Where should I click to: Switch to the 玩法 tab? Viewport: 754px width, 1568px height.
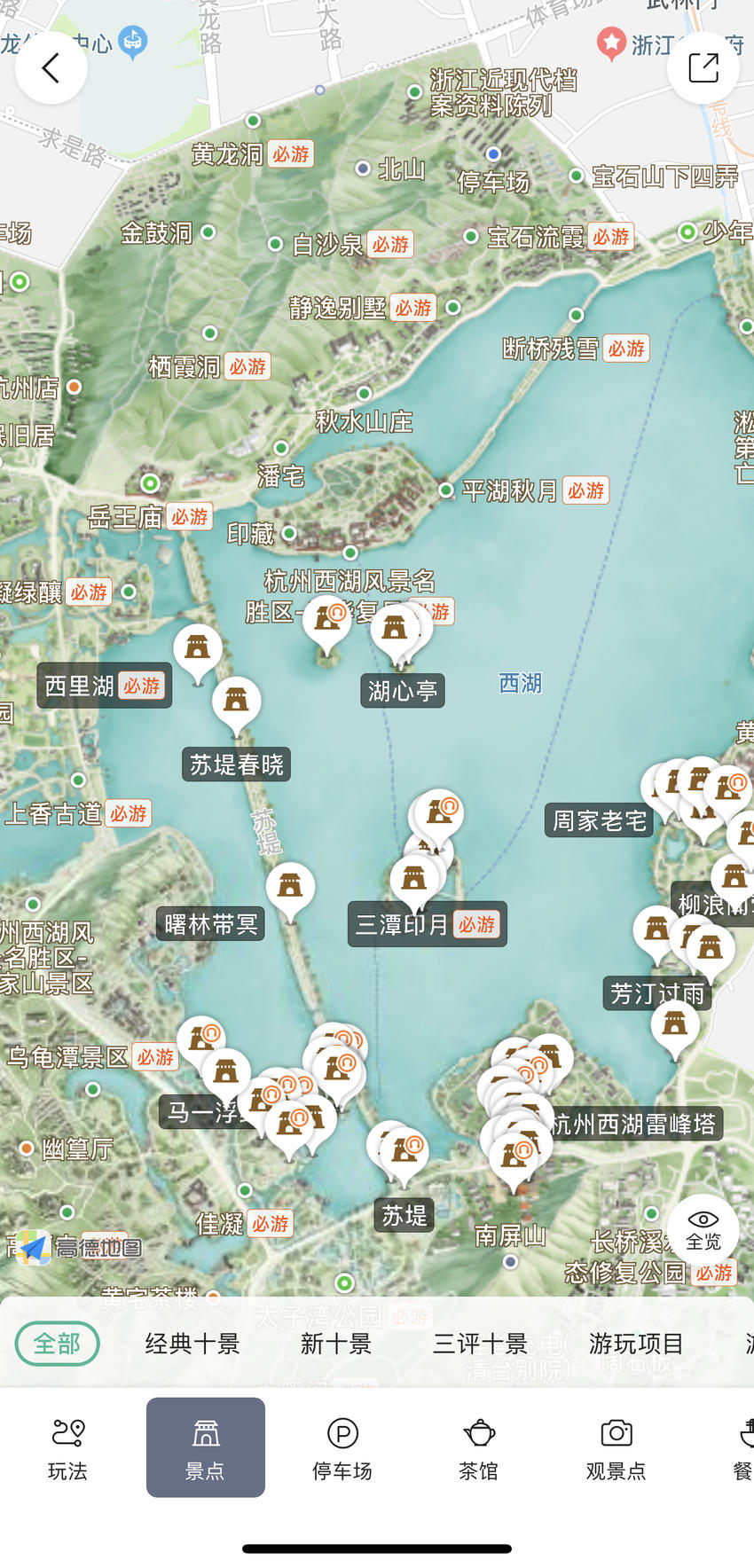(x=67, y=1447)
